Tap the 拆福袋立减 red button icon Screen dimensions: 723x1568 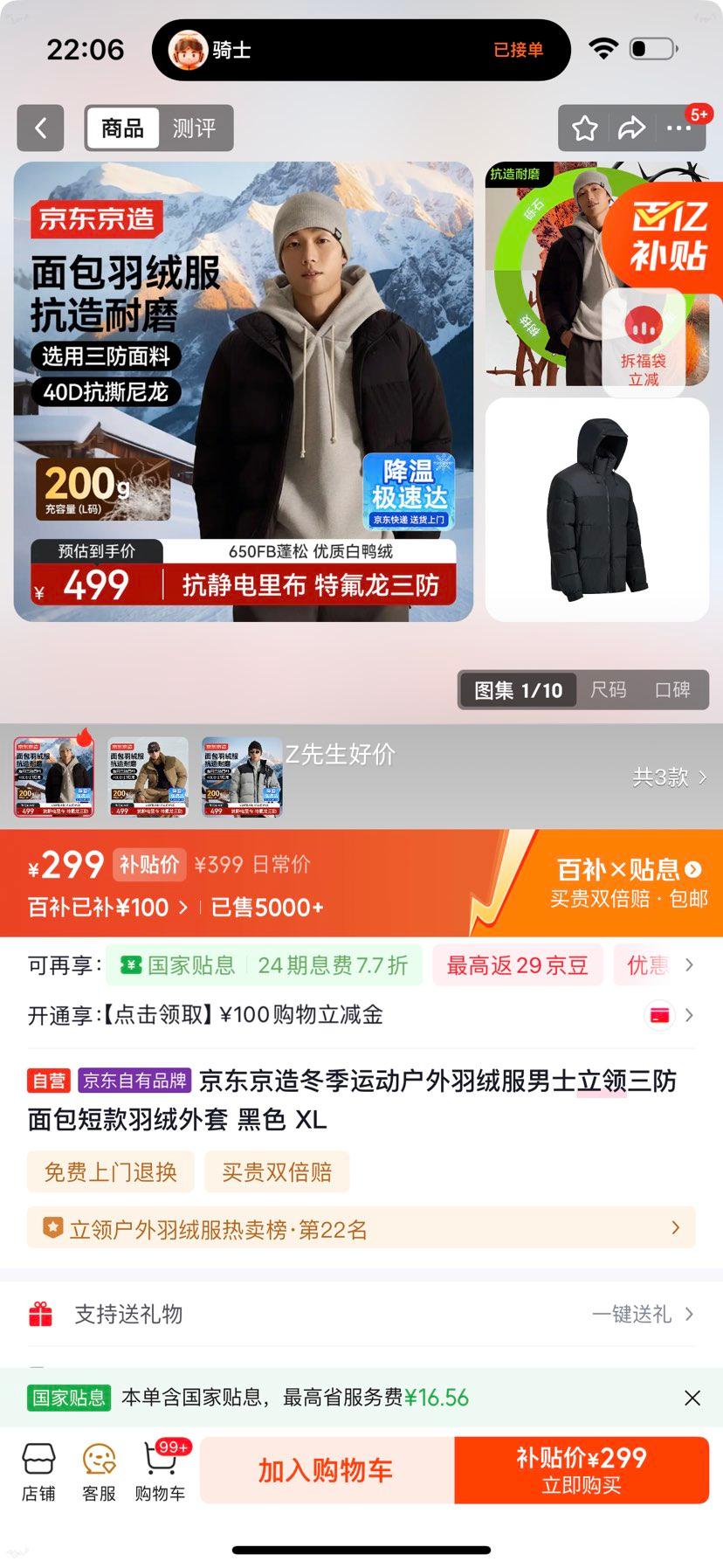pyautogui.click(x=645, y=325)
